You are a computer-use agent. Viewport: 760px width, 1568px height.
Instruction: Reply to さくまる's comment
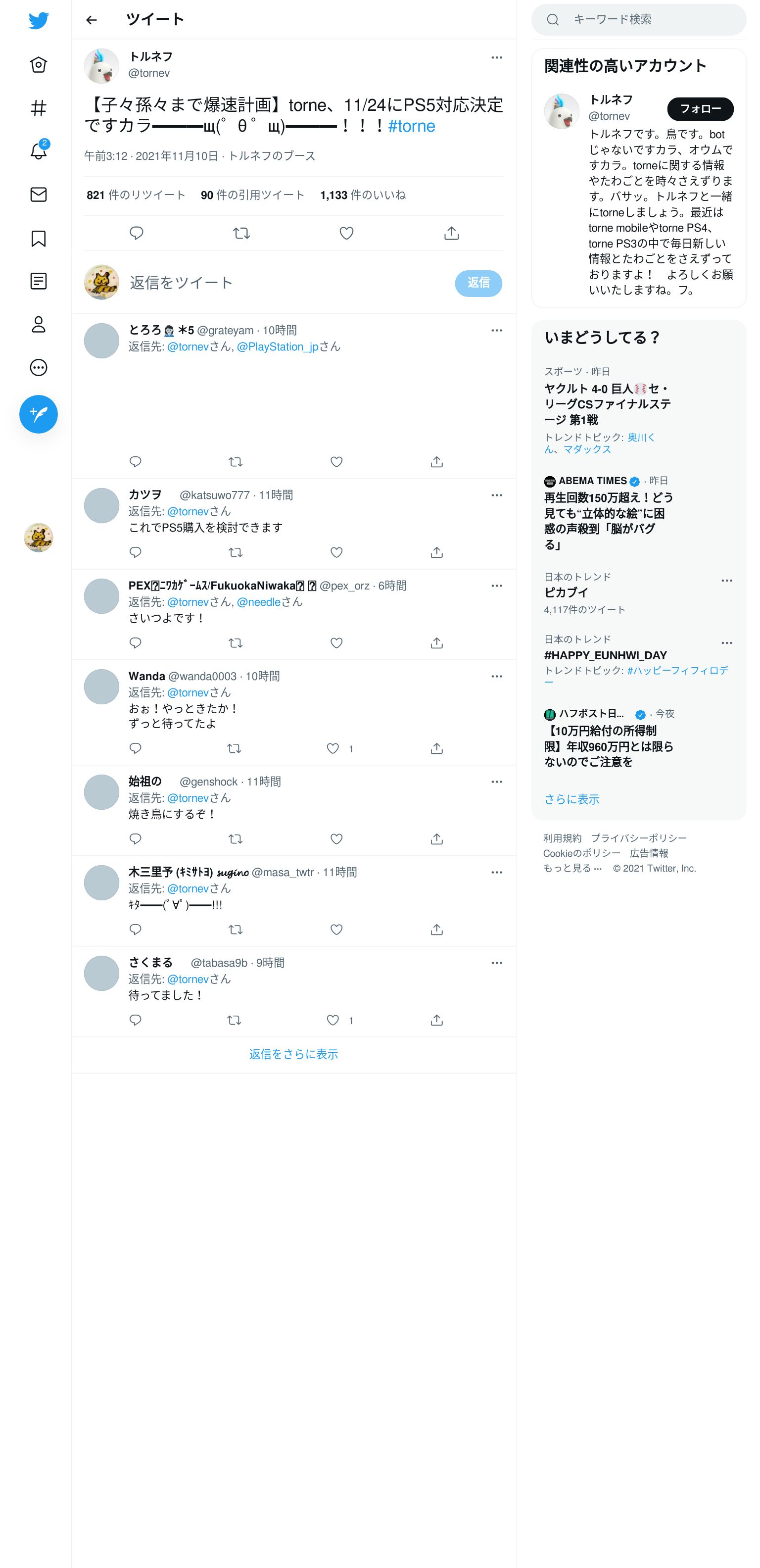pyautogui.click(x=136, y=1020)
